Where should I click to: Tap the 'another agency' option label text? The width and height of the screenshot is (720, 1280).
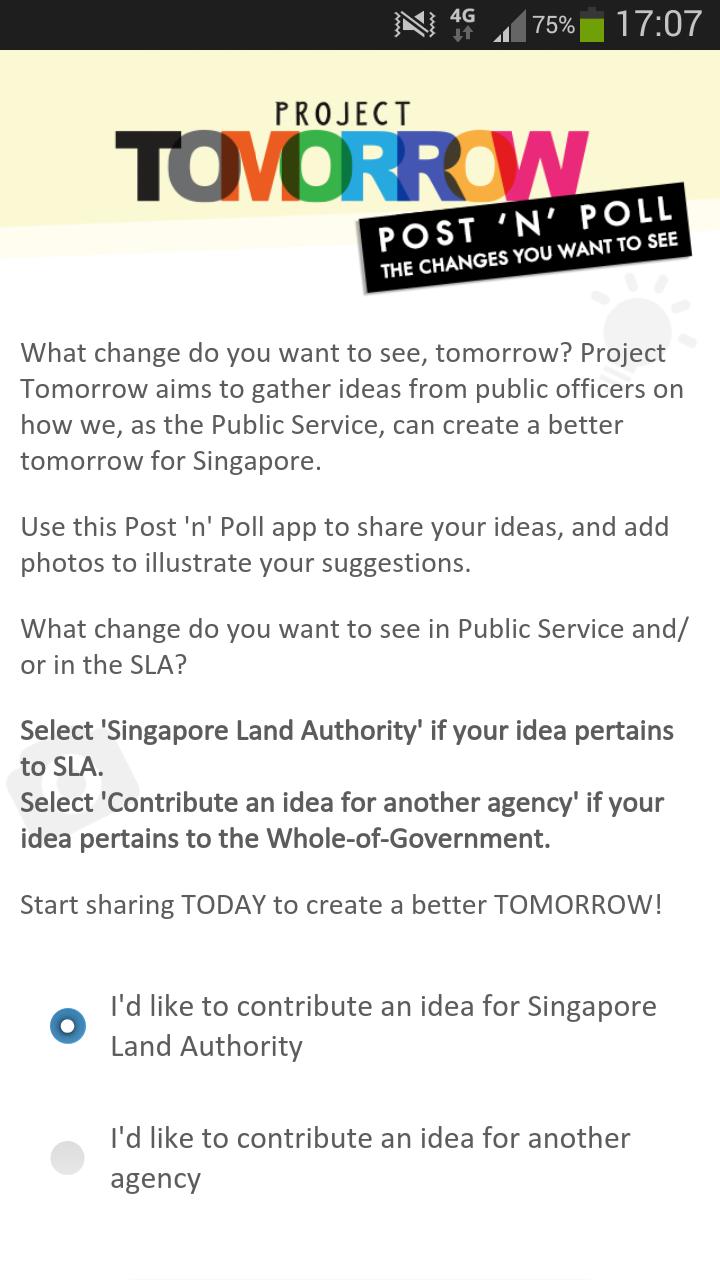[370, 1156]
